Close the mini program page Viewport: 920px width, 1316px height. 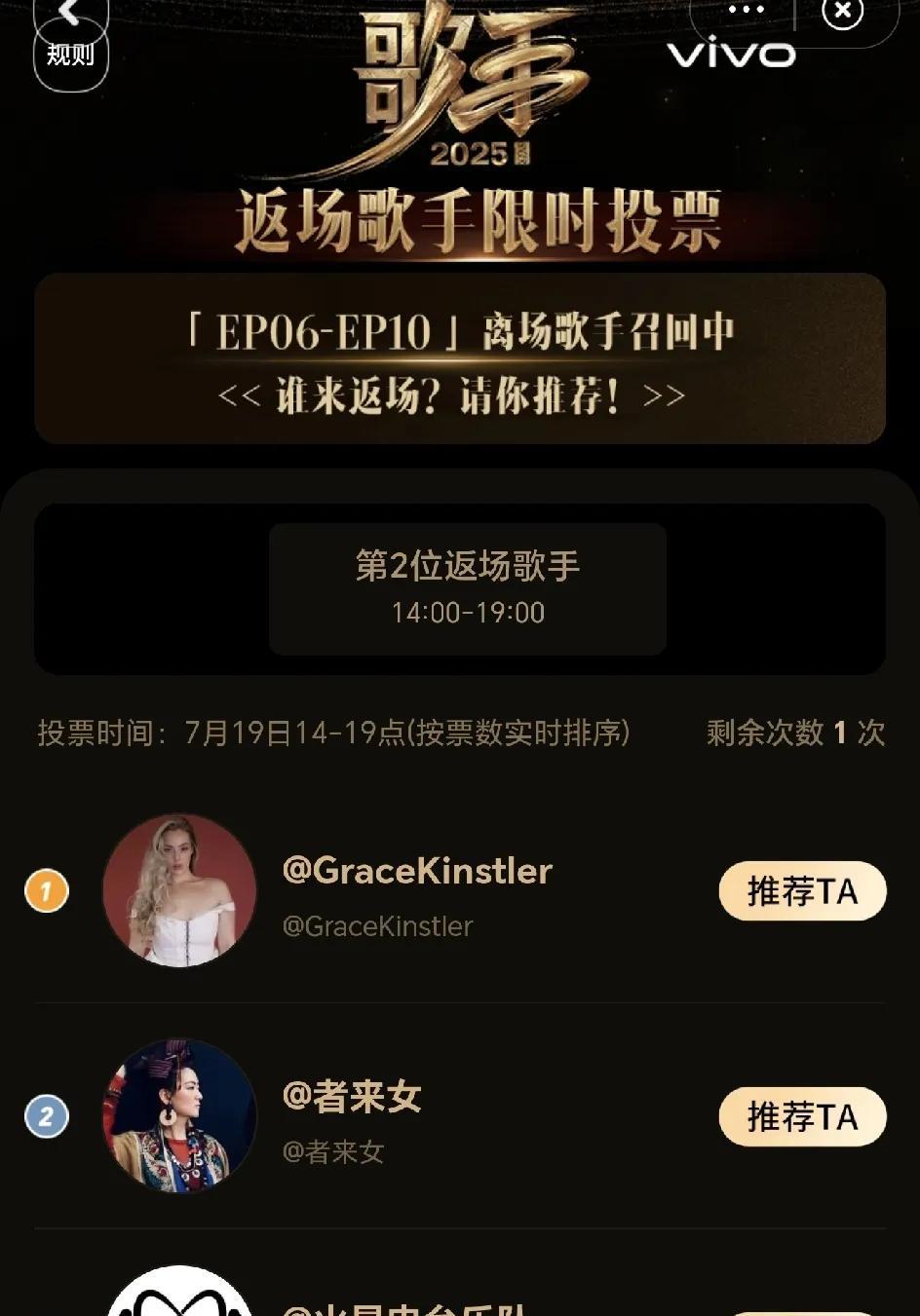[x=843, y=12]
